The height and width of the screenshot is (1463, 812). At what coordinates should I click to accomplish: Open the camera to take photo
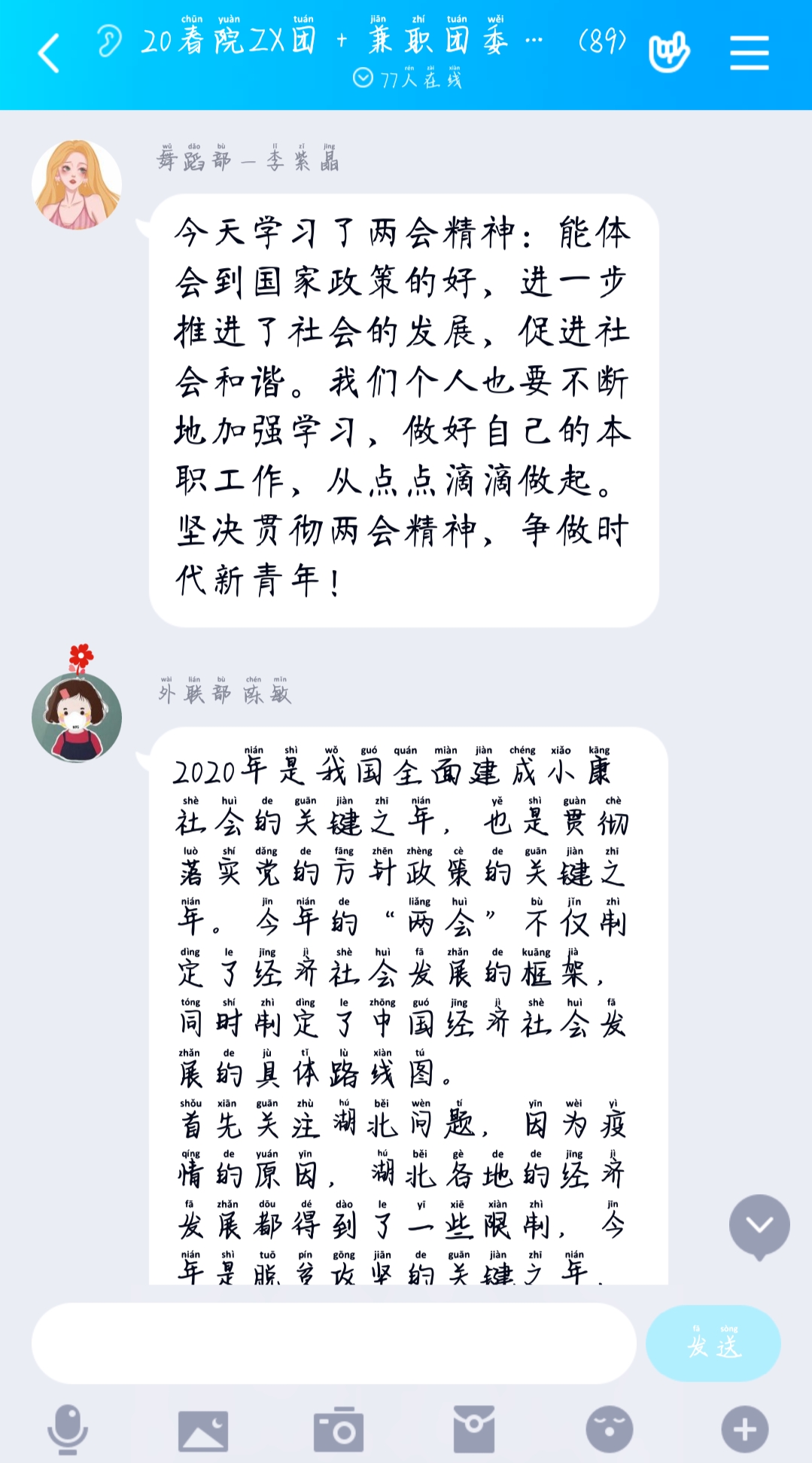(339, 1429)
